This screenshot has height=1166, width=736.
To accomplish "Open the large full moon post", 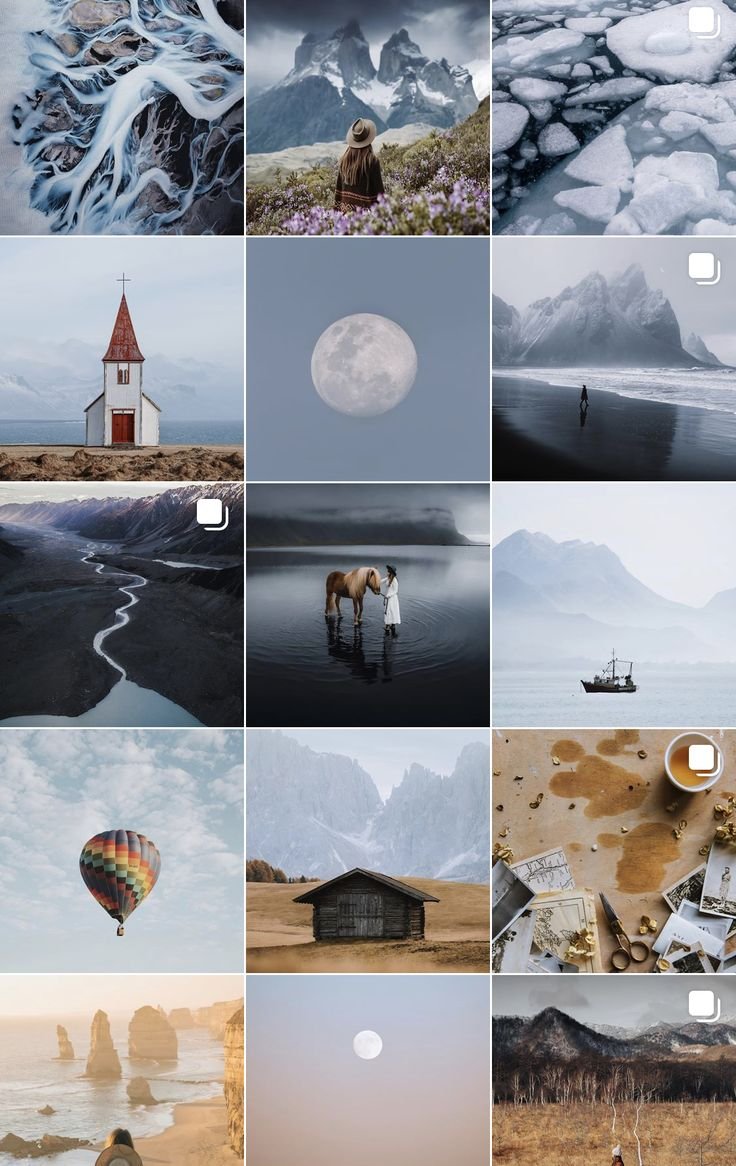I will pyautogui.click(x=367, y=359).
